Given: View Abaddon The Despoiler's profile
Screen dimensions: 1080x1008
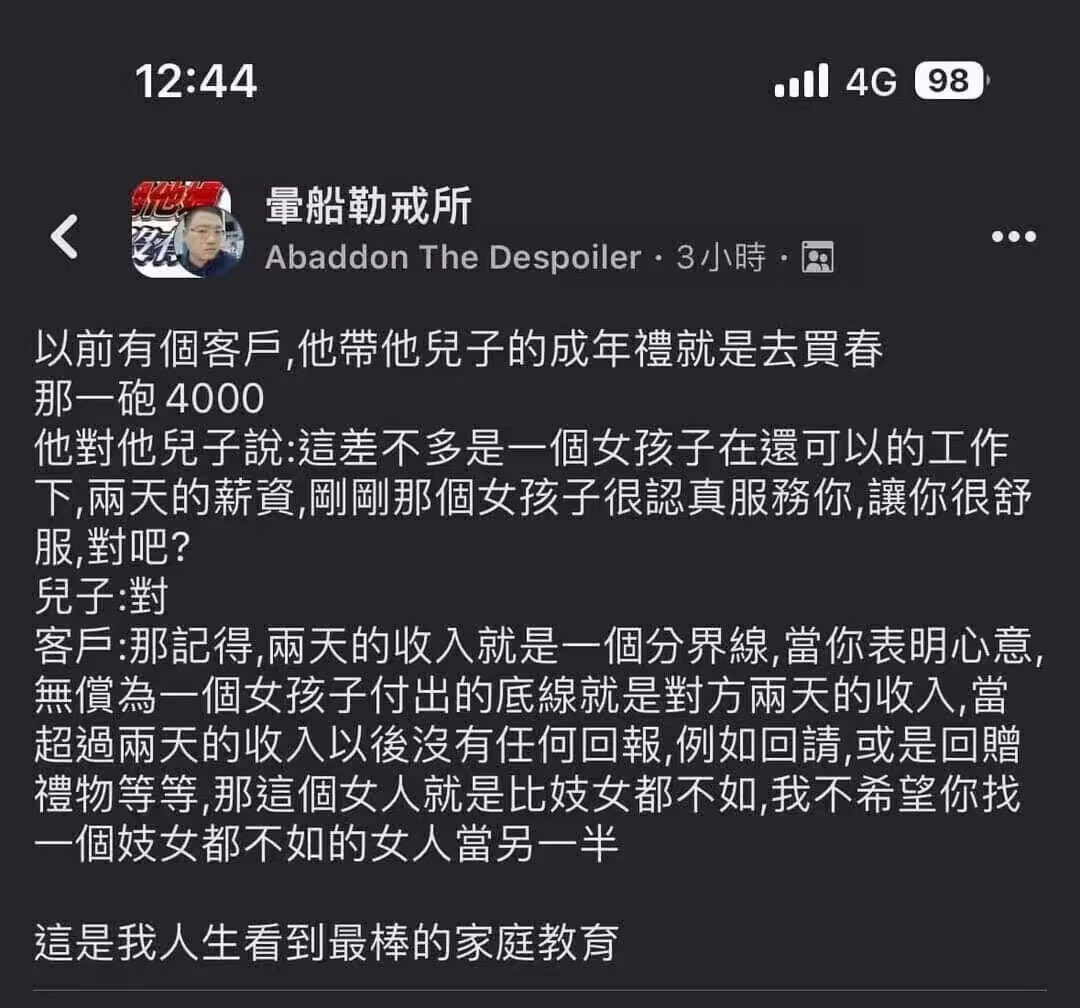Looking at the screenshot, I should click(x=452, y=258).
